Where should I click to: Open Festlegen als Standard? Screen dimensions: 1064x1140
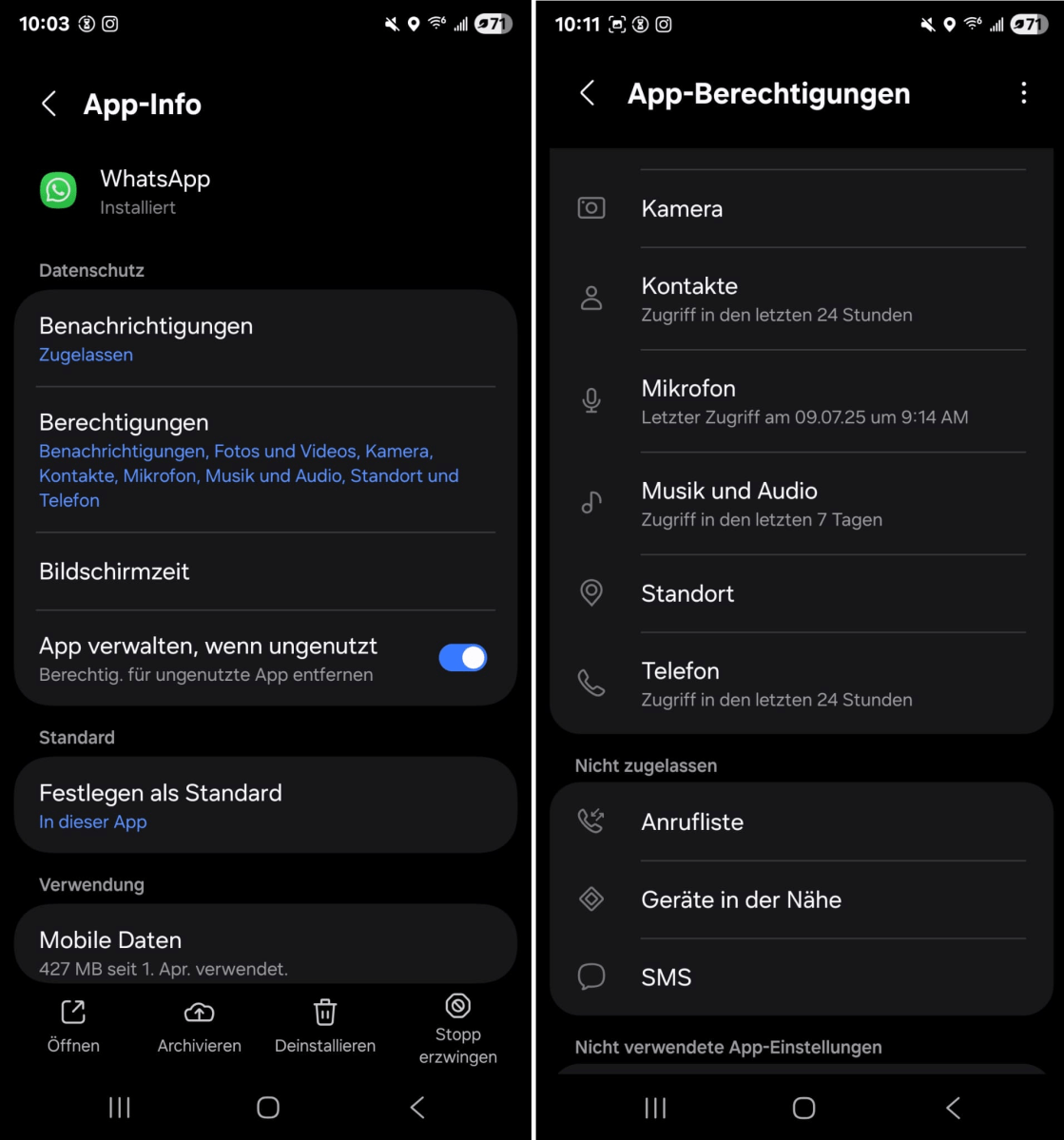pos(264,805)
